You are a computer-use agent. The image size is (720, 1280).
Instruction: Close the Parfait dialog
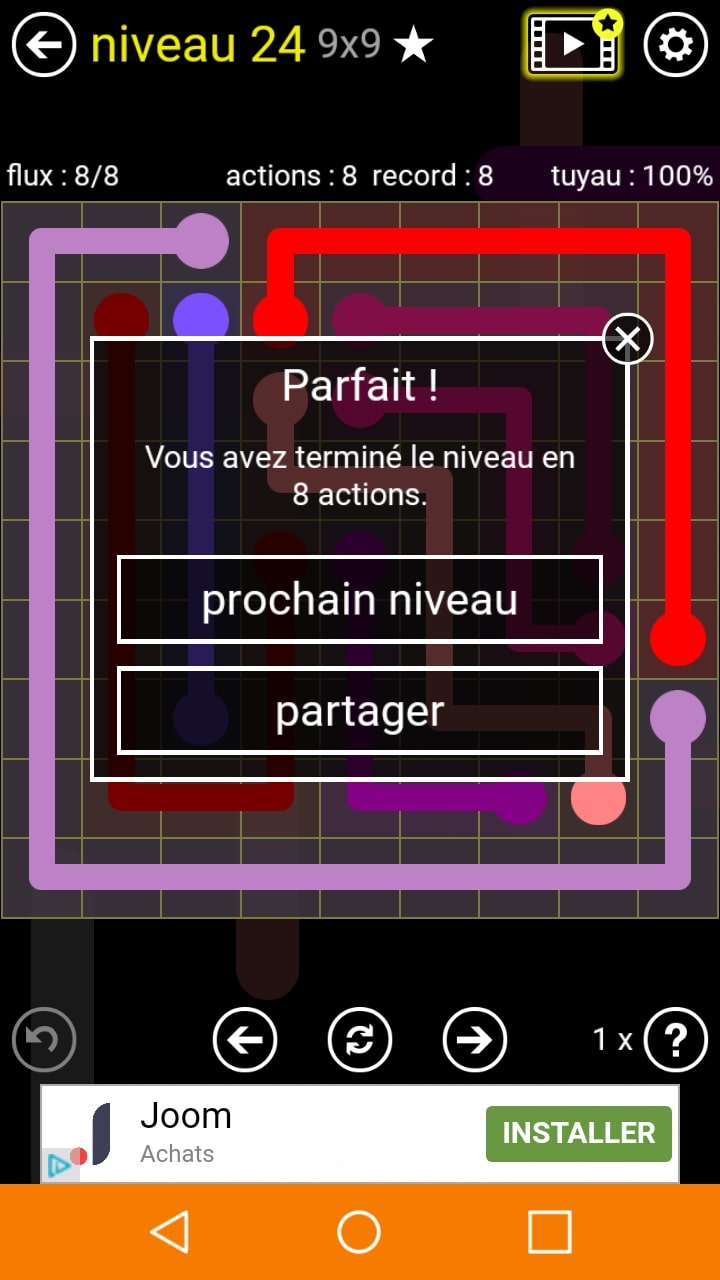[628, 340]
